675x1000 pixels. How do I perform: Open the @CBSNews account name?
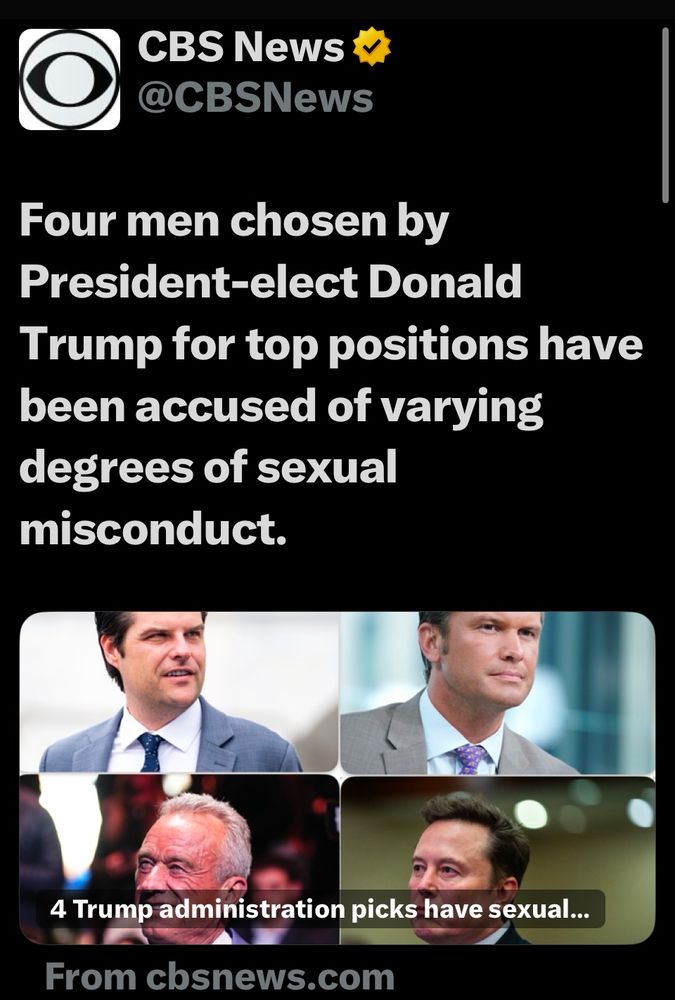click(254, 98)
